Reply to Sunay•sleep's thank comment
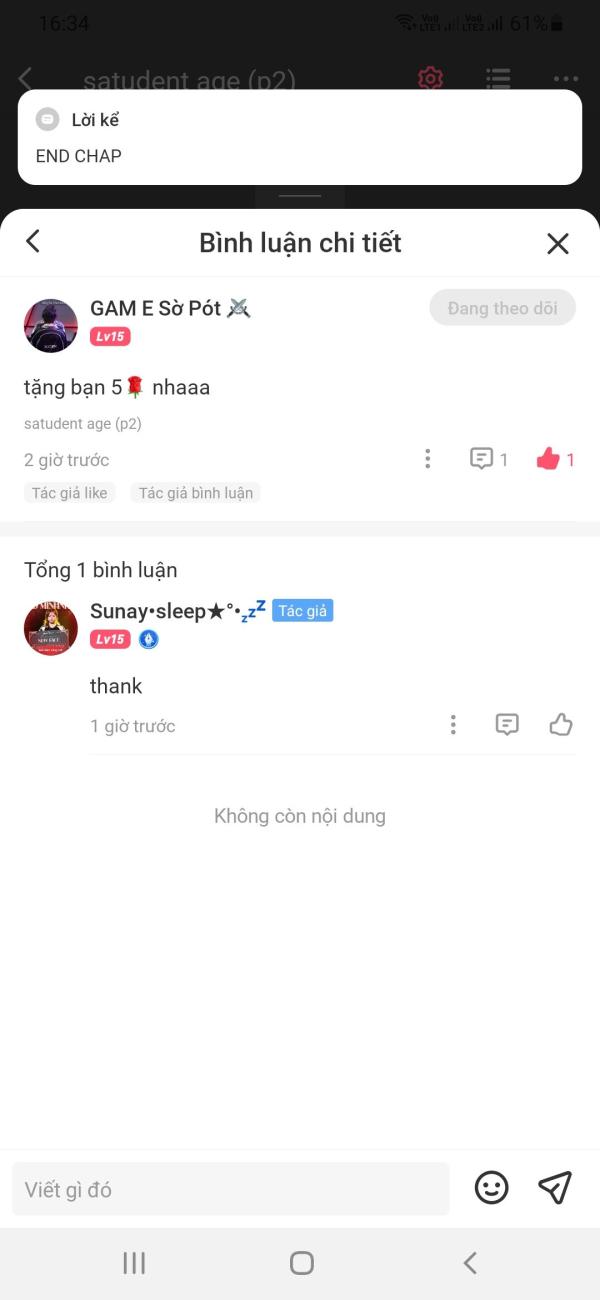Viewport: 600px width, 1300px height. coord(508,725)
